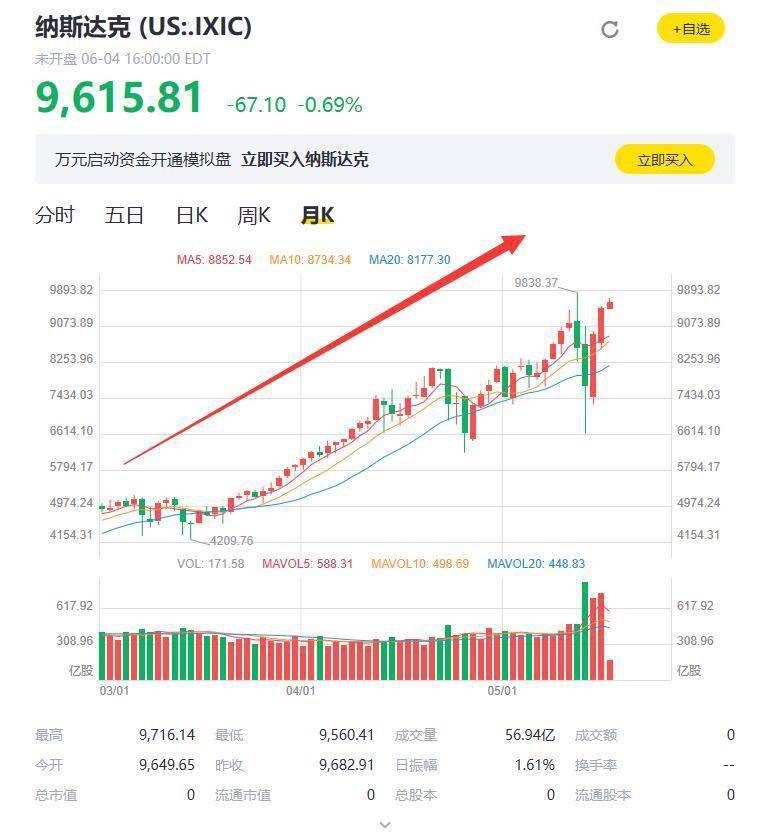Open the 月K chart tab

(318, 215)
